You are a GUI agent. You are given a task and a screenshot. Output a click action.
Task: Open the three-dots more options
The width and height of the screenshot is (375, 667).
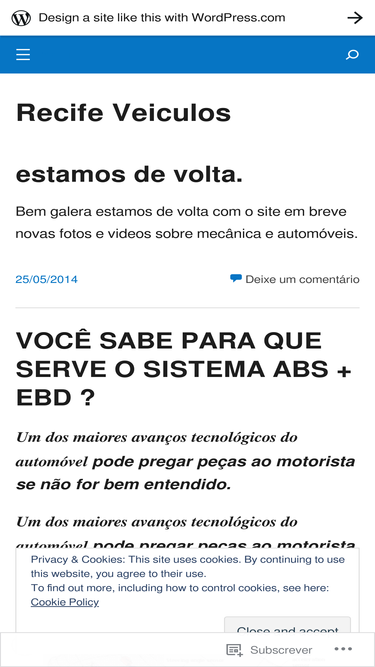coord(343,649)
